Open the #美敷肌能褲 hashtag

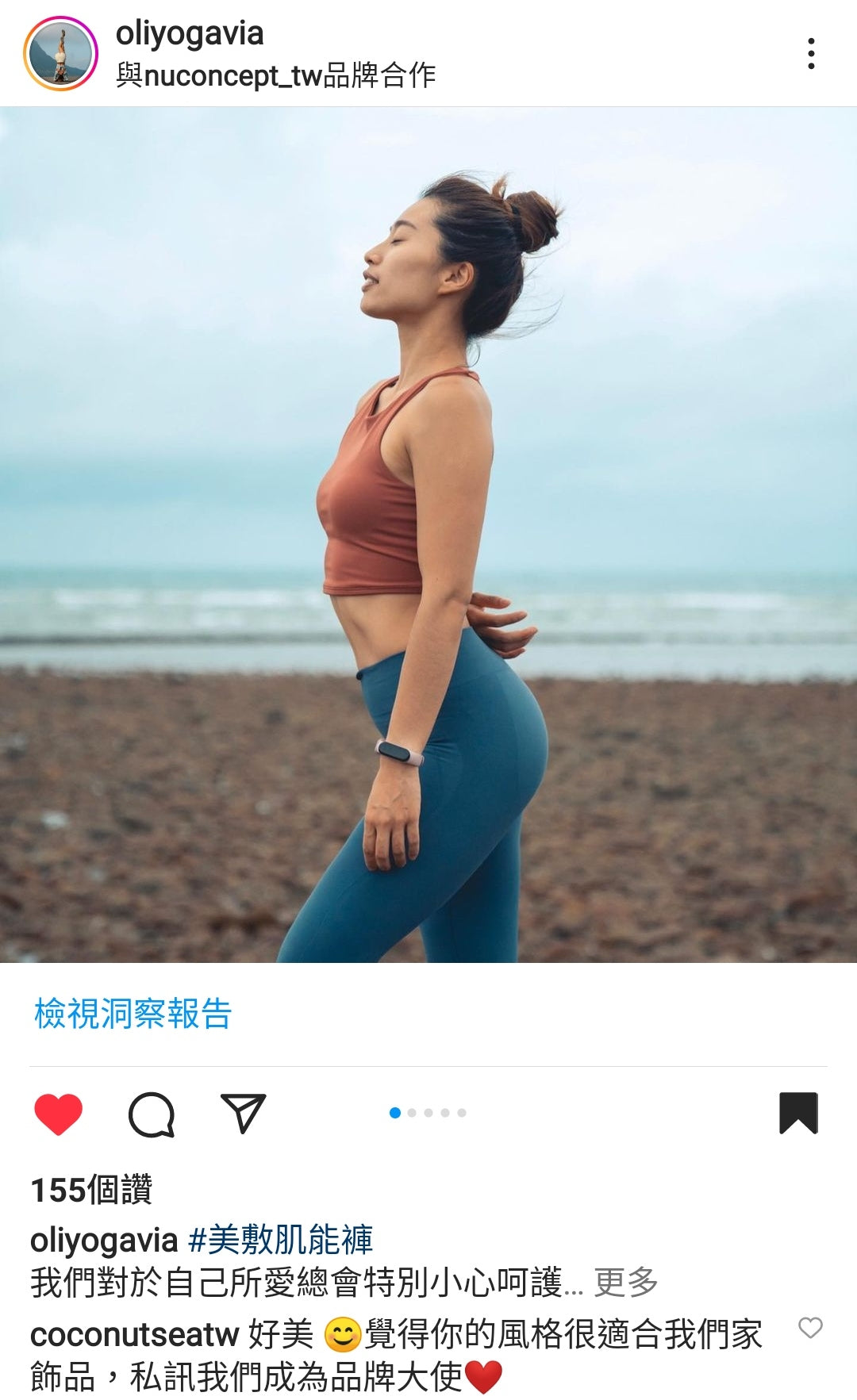coord(280,1240)
